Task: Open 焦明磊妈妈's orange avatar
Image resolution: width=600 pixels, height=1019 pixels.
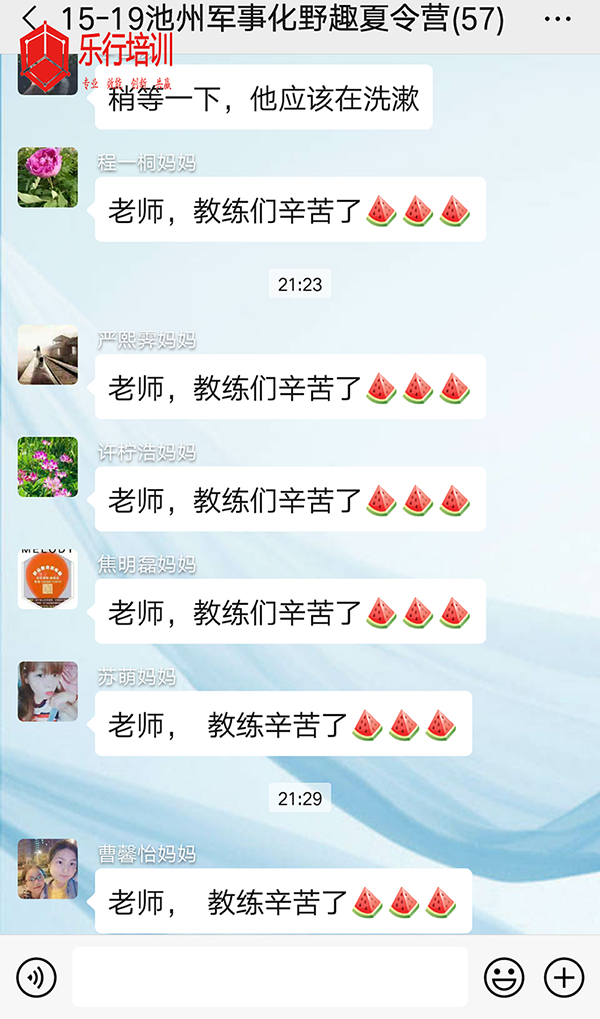Action: (48, 579)
